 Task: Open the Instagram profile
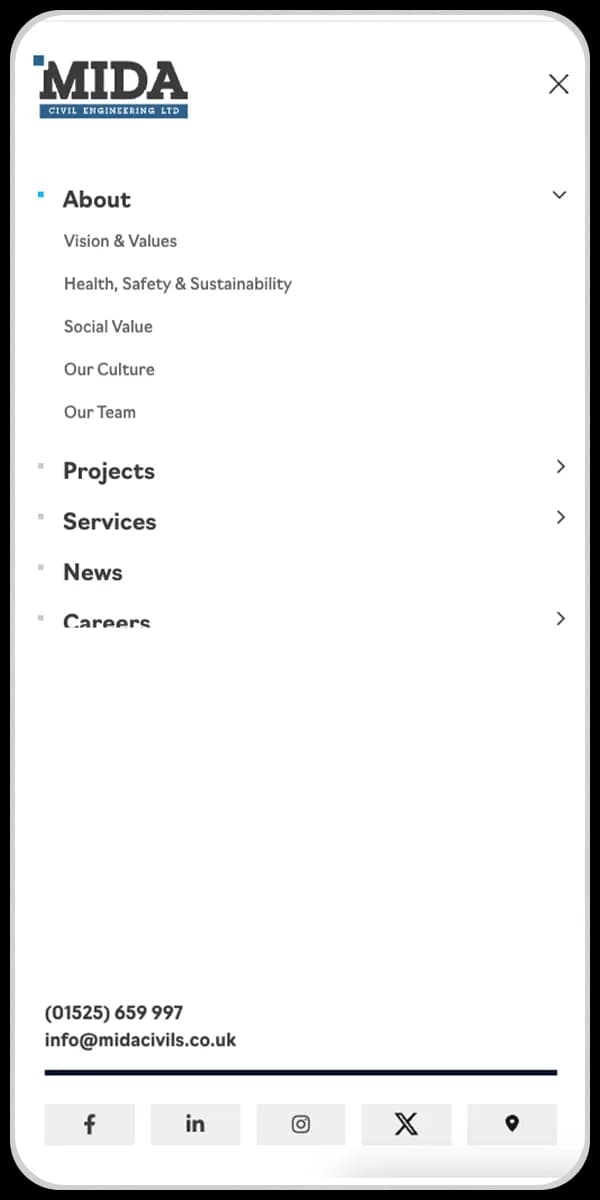click(301, 1124)
